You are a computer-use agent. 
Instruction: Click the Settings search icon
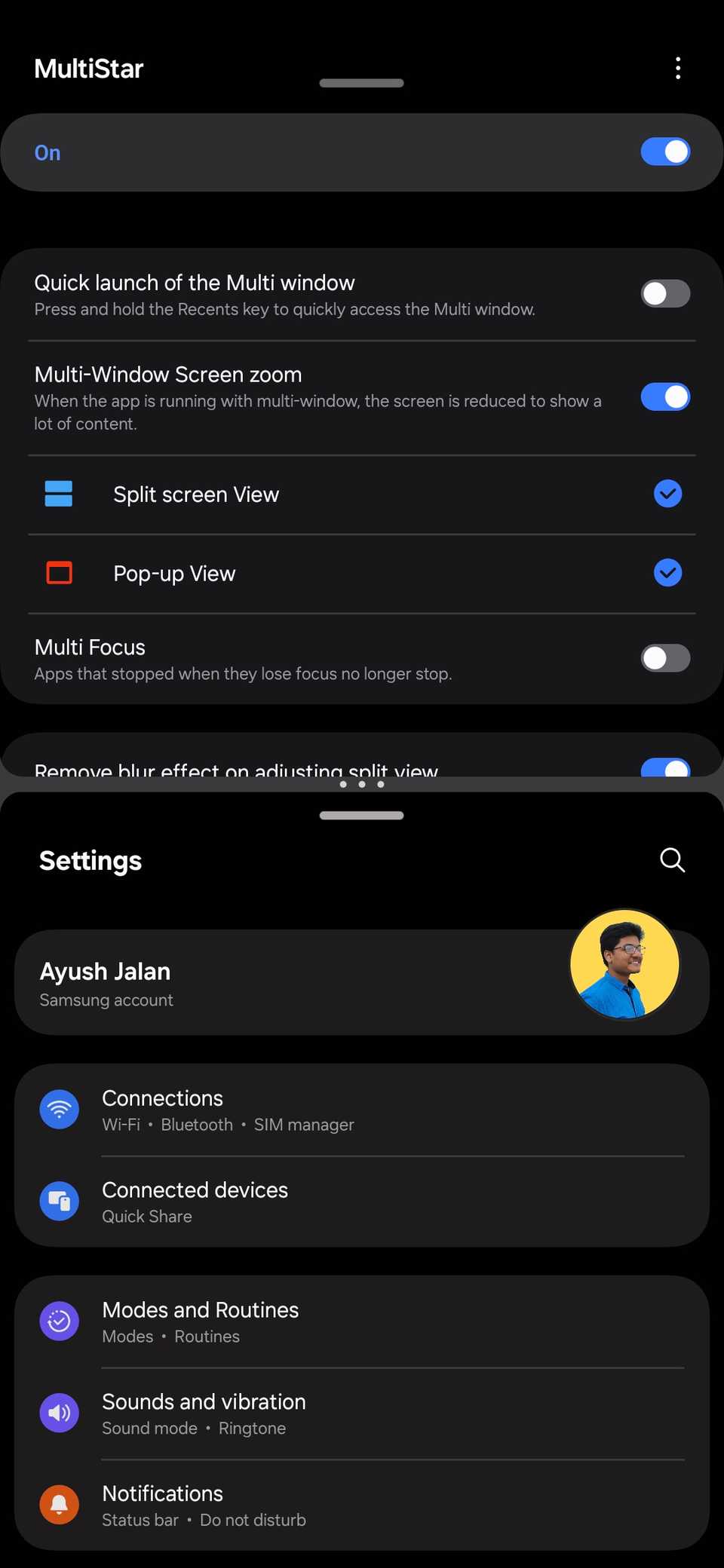pyautogui.click(x=671, y=859)
